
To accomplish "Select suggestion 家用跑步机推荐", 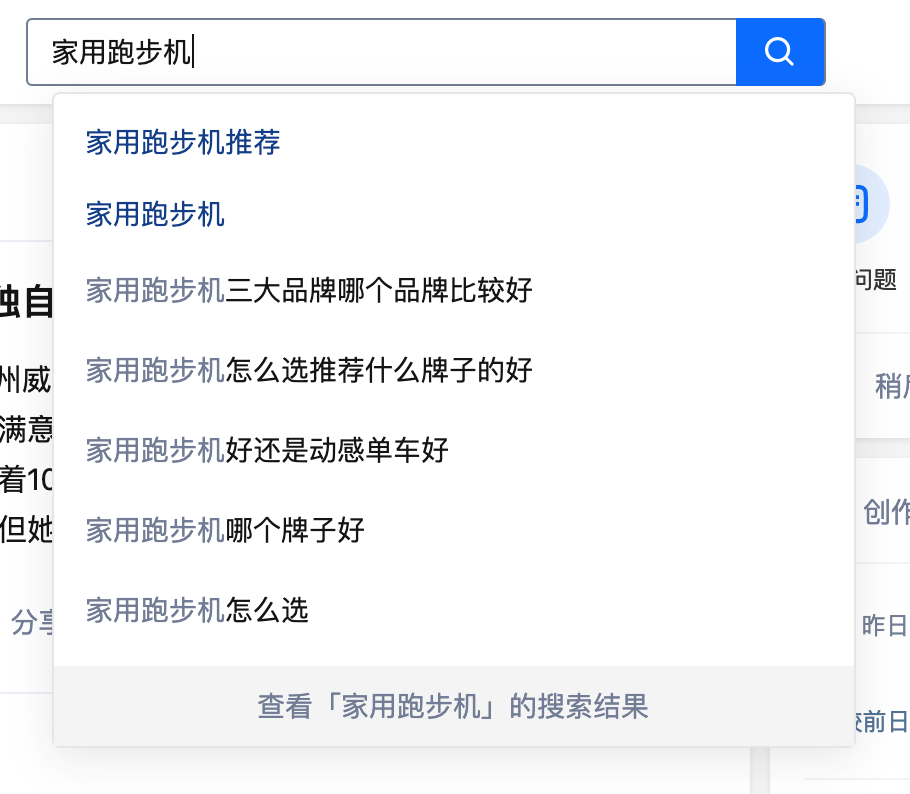I will pos(183,142).
